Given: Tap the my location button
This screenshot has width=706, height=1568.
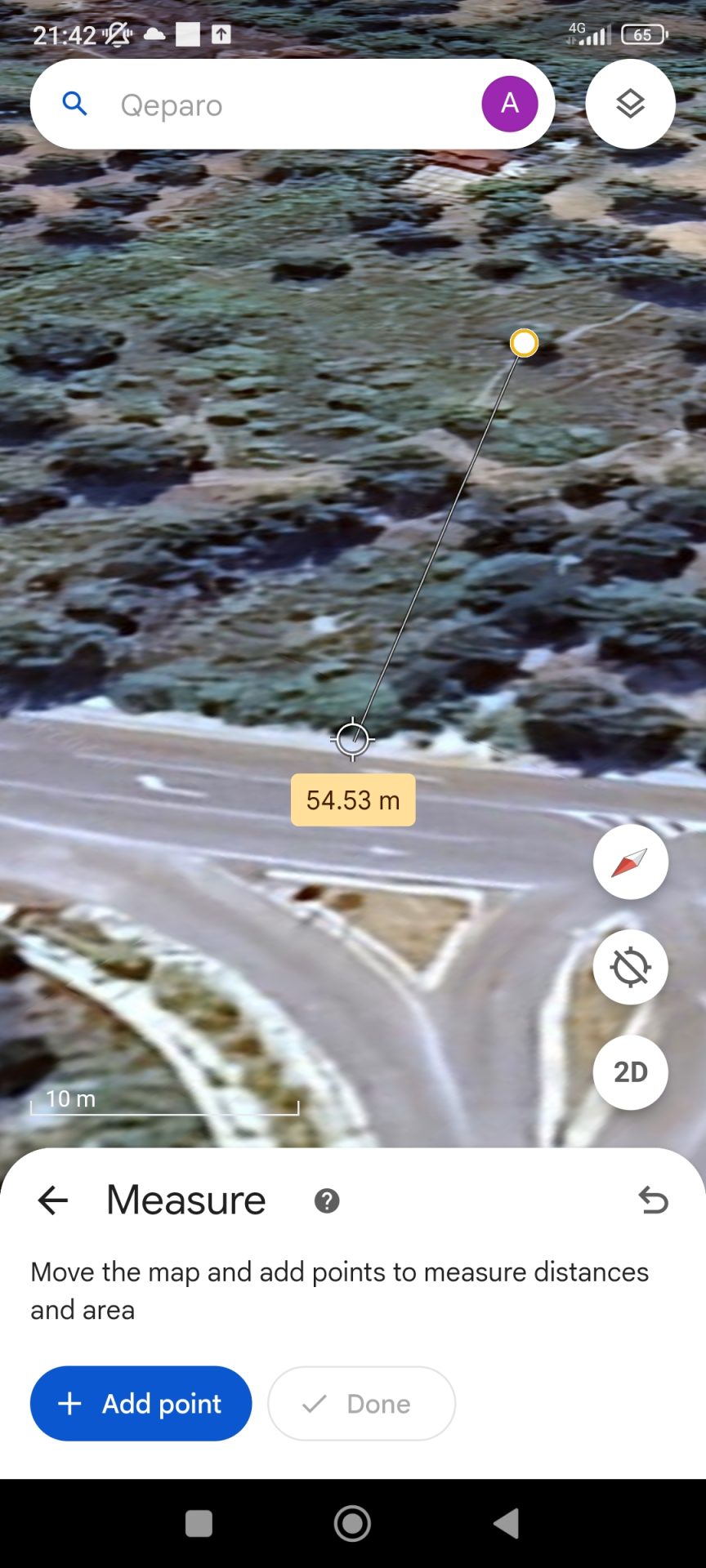Looking at the screenshot, I should click(x=630, y=968).
